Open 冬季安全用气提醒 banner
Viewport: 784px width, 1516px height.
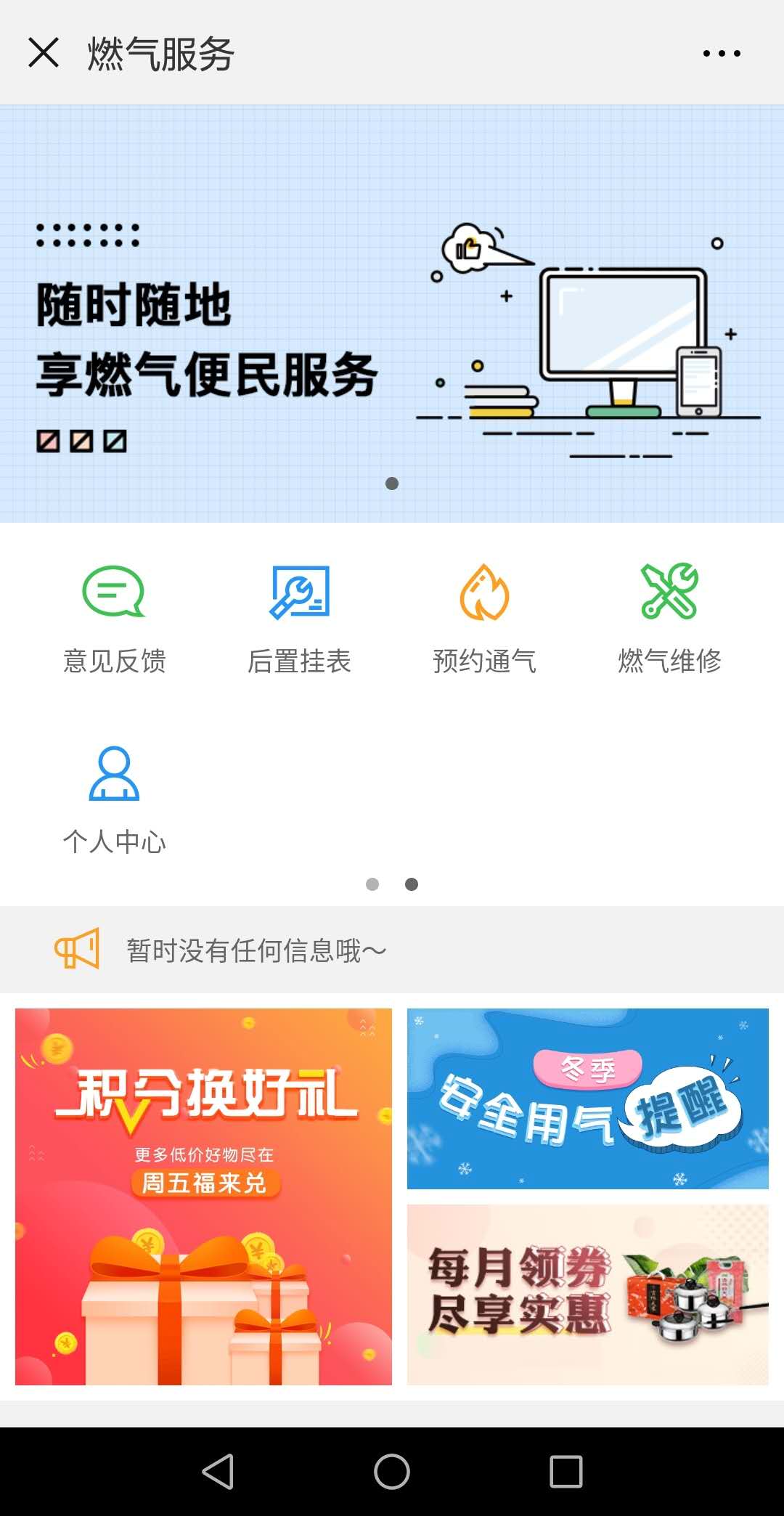[587, 1099]
